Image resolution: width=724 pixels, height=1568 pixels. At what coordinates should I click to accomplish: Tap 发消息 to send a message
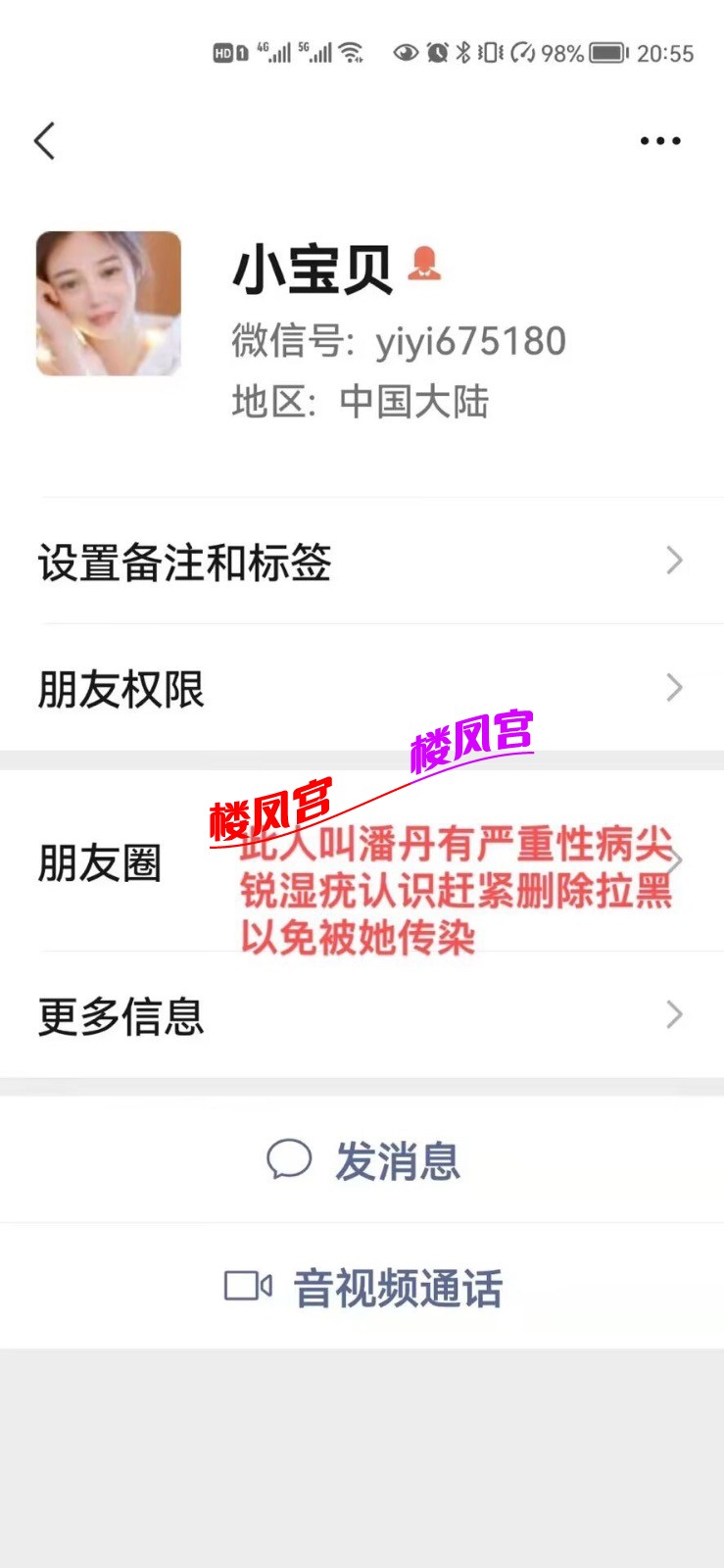click(x=362, y=1161)
